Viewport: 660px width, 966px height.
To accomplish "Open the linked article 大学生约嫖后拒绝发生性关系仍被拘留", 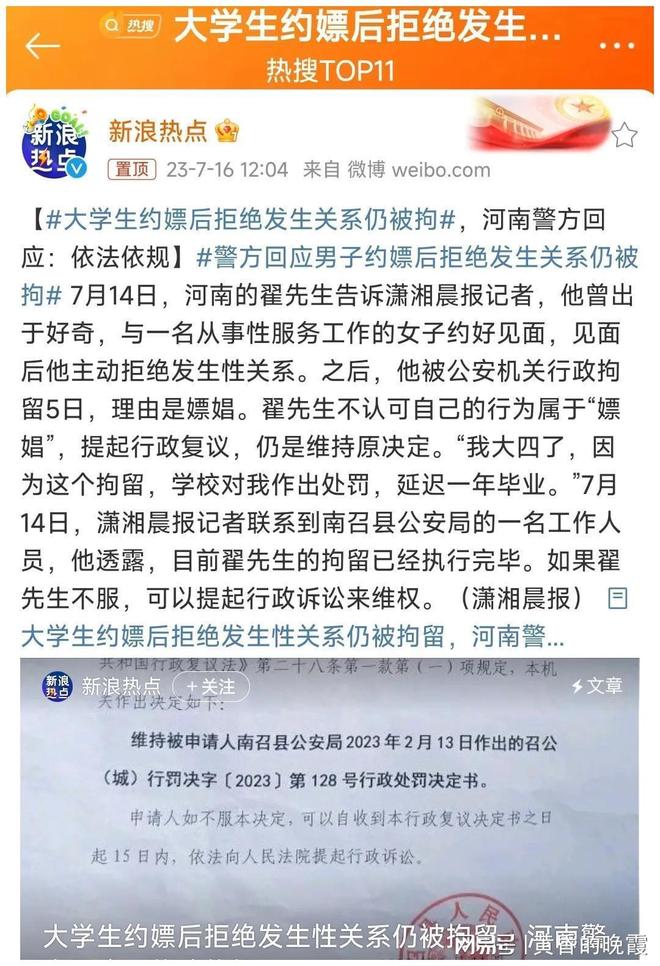I will pyautogui.click(x=292, y=634).
